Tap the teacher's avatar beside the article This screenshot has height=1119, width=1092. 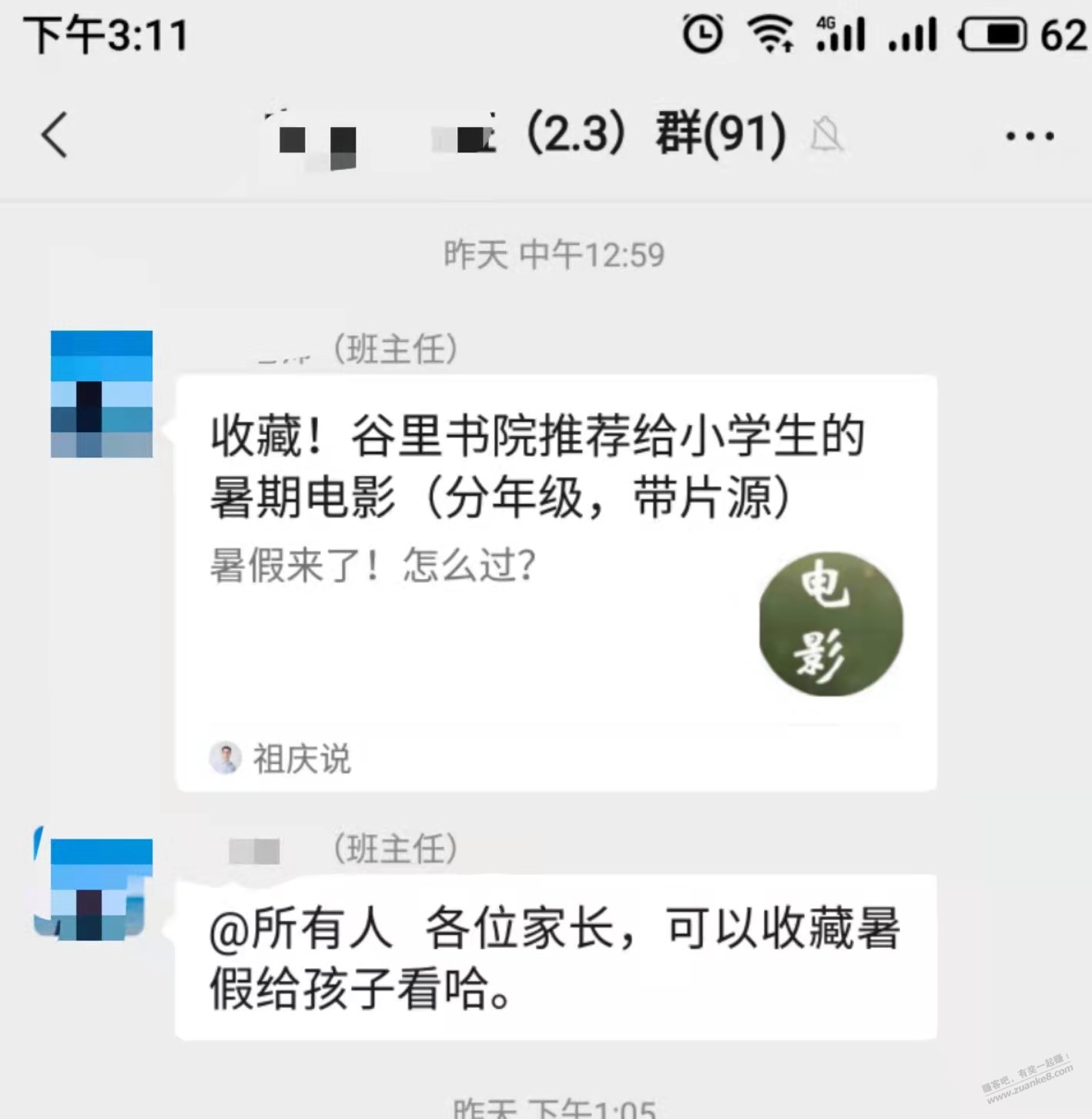click(x=102, y=394)
